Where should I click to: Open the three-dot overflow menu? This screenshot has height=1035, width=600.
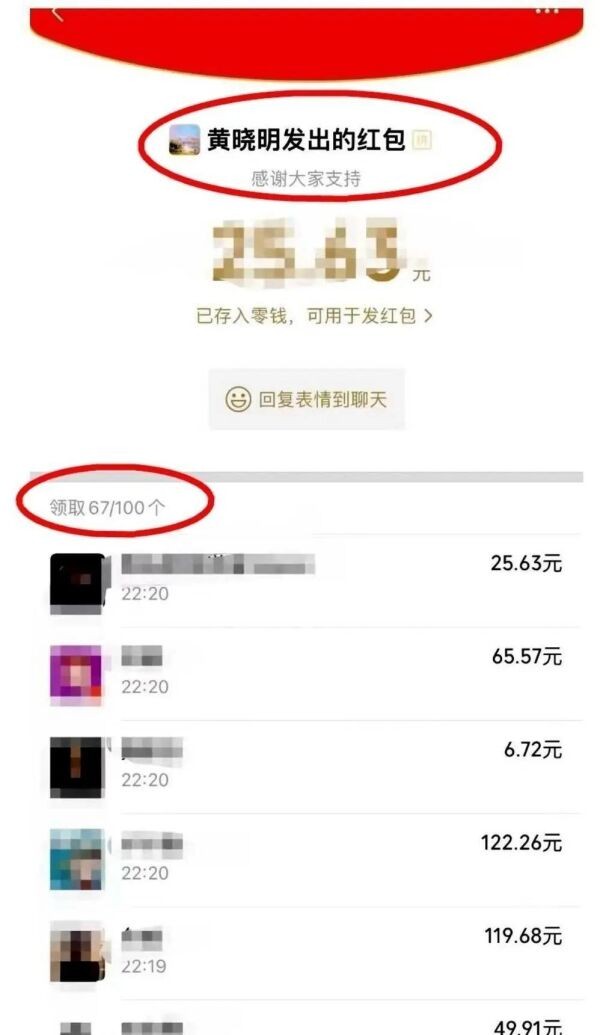[x=546, y=10]
